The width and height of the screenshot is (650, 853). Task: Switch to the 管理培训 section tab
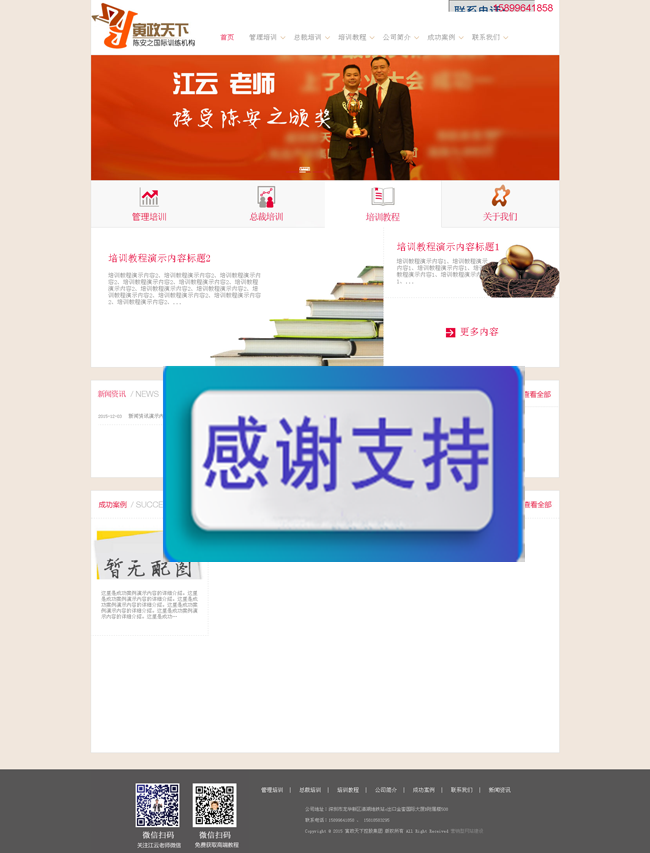pyautogui.click(x=149, y=205)
